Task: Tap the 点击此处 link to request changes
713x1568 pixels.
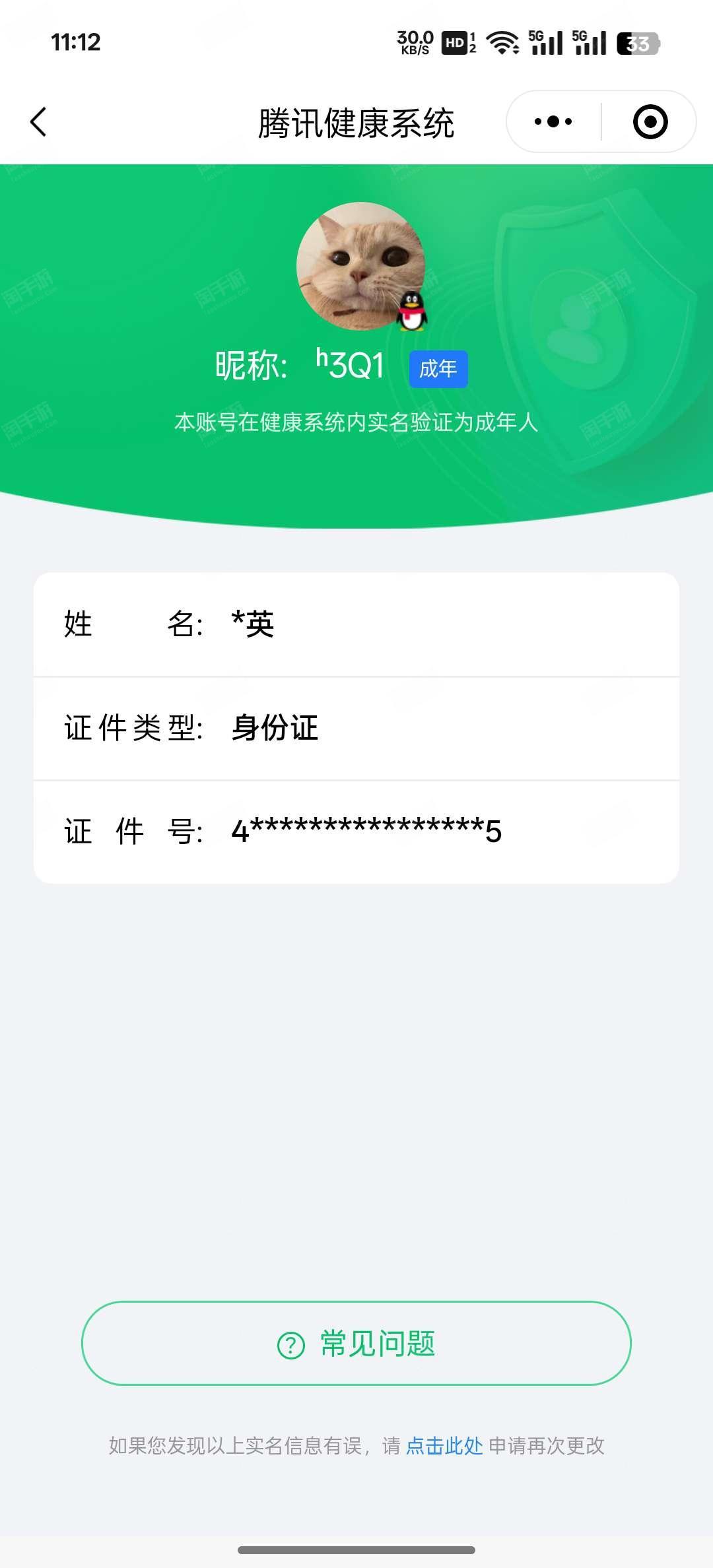Action: tap(444, 1446)
